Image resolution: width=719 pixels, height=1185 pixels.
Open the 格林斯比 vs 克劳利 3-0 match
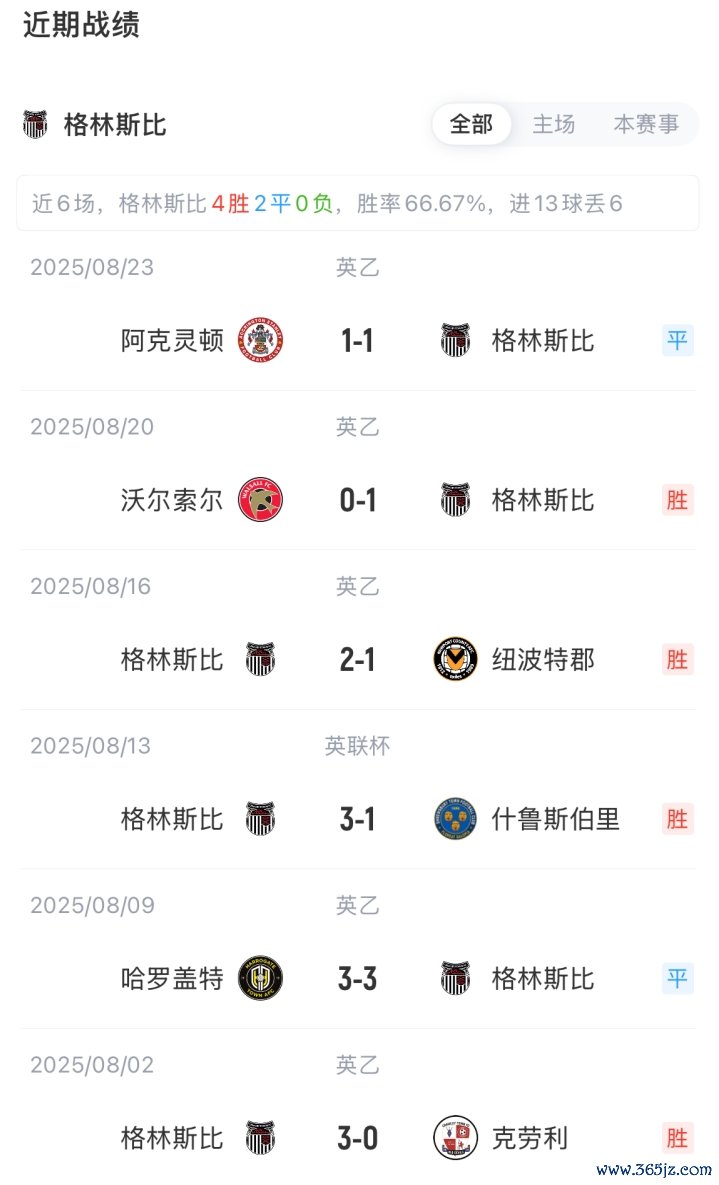click(x=358, y=1138)
